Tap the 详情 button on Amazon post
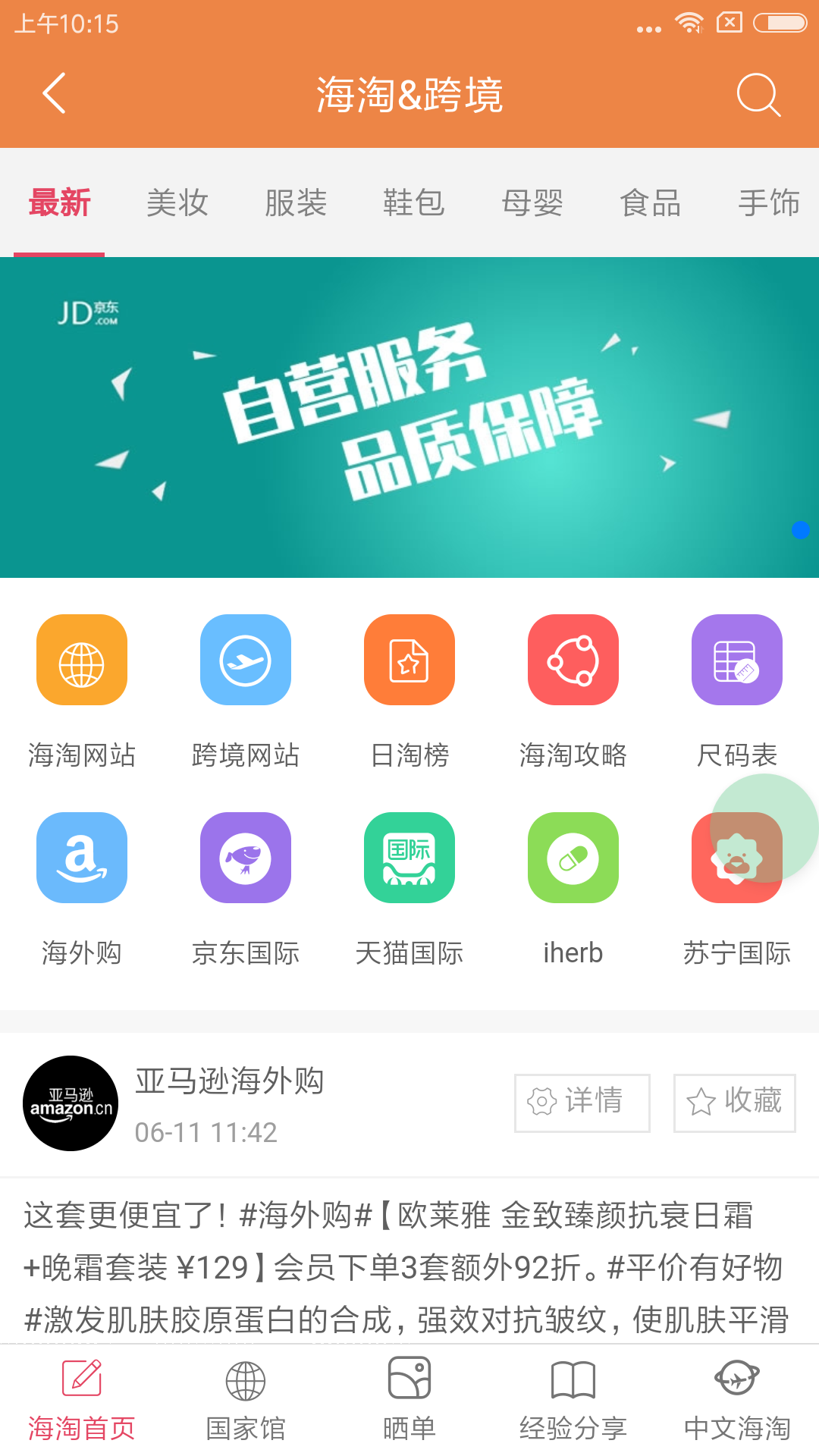Screen dimensions: 819x1456 tap(582, 1103)
